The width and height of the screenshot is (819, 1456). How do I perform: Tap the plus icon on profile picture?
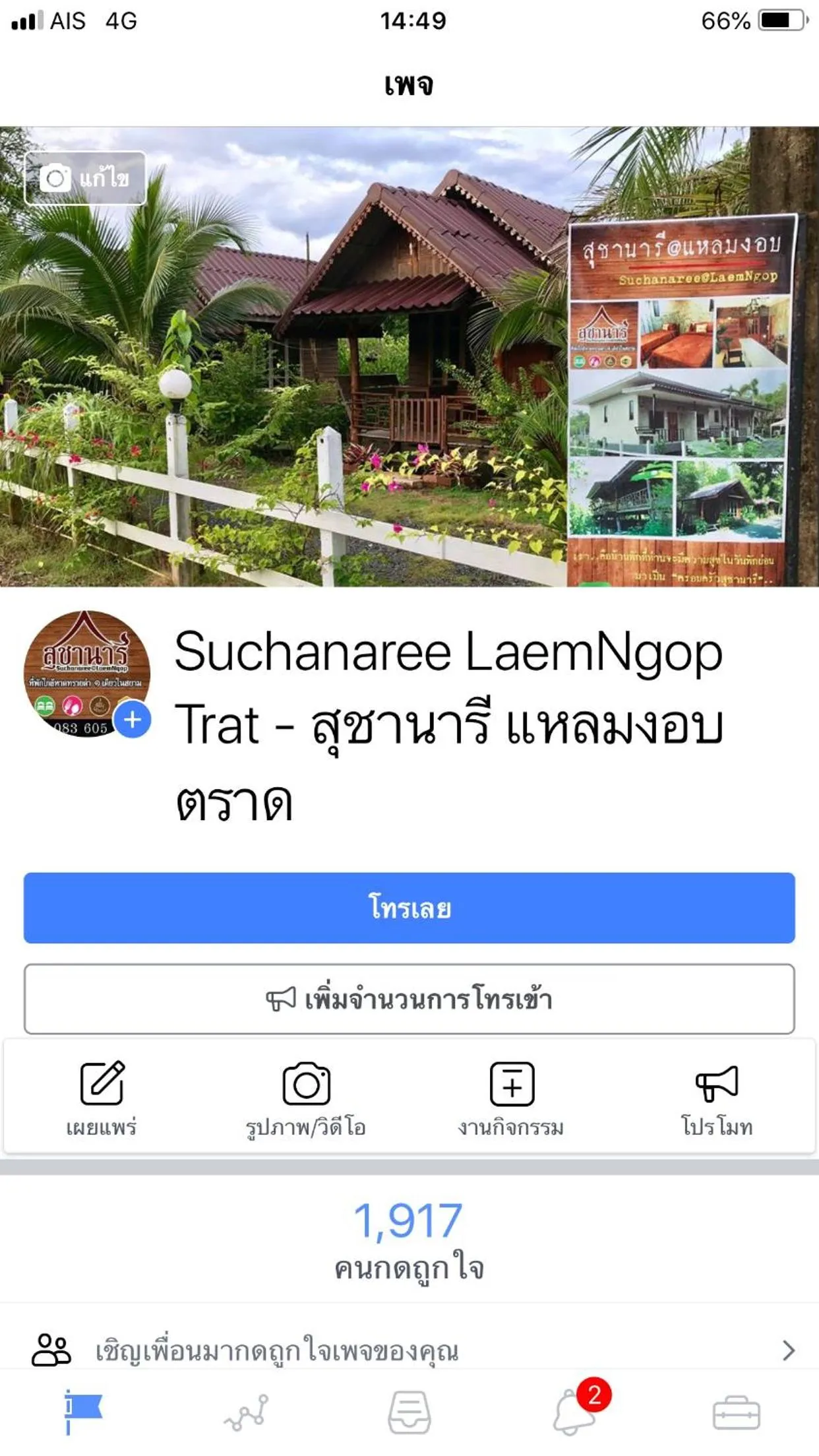[x=133, y=719]
